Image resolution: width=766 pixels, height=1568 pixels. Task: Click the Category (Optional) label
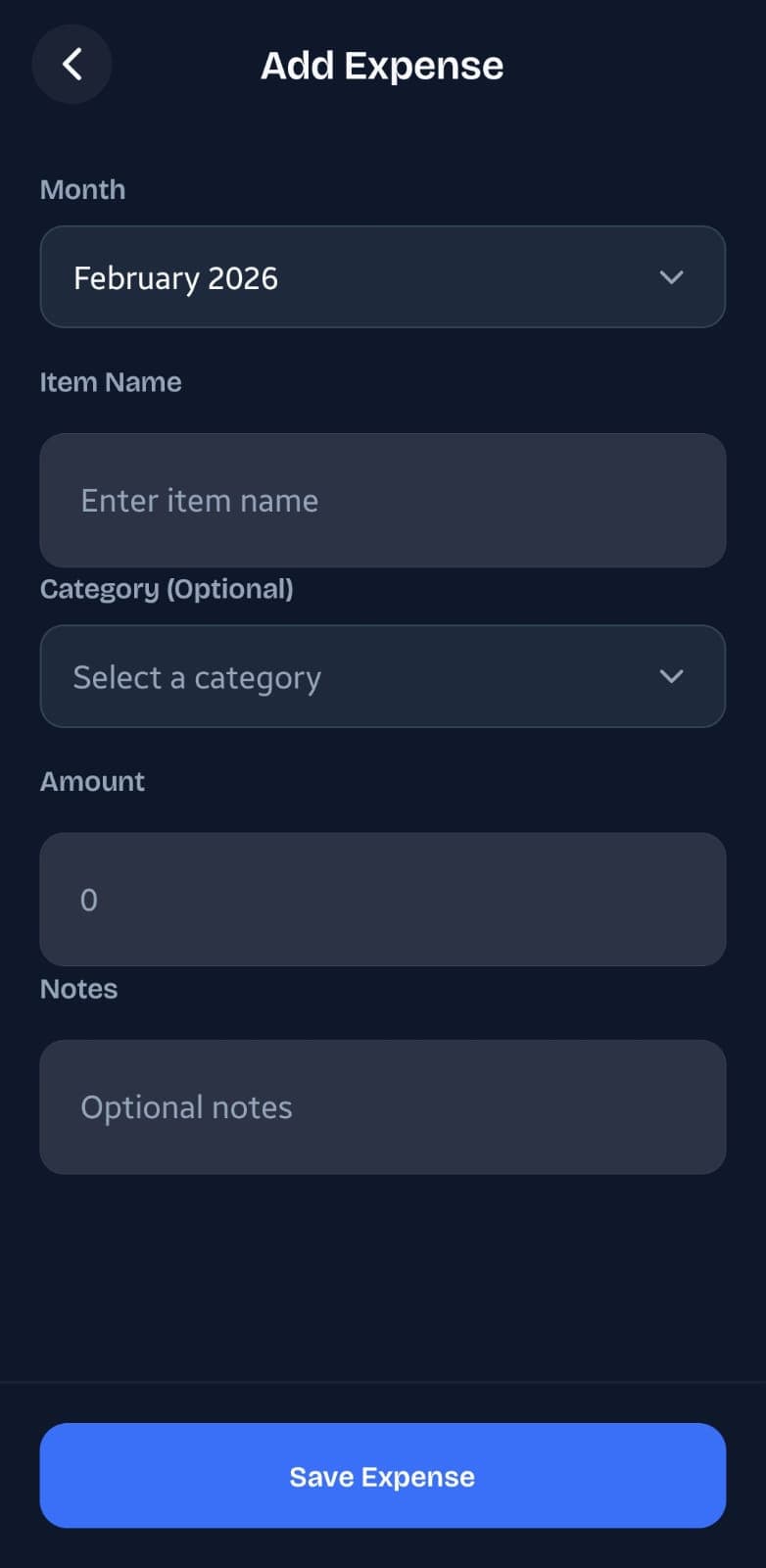[x=168, y=588]
